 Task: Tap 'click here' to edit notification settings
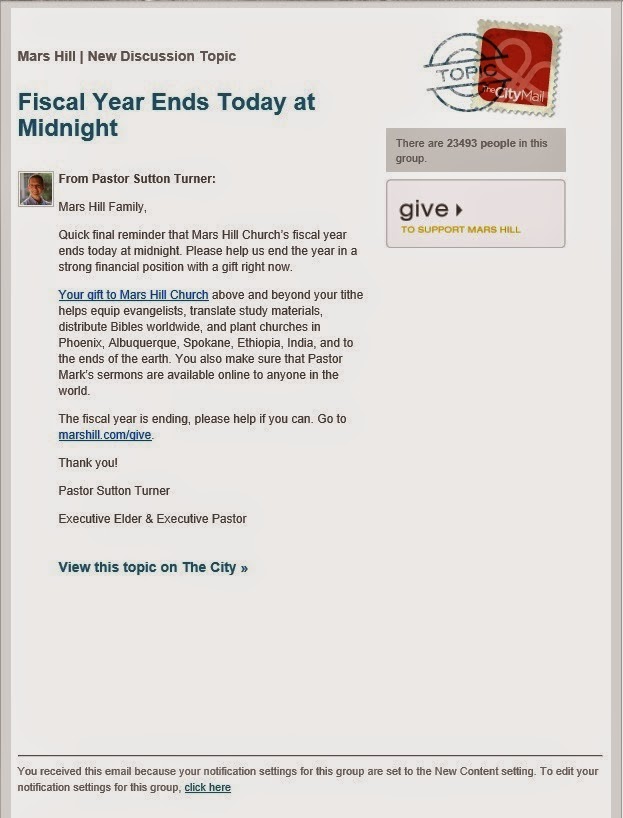pos(208,787)
